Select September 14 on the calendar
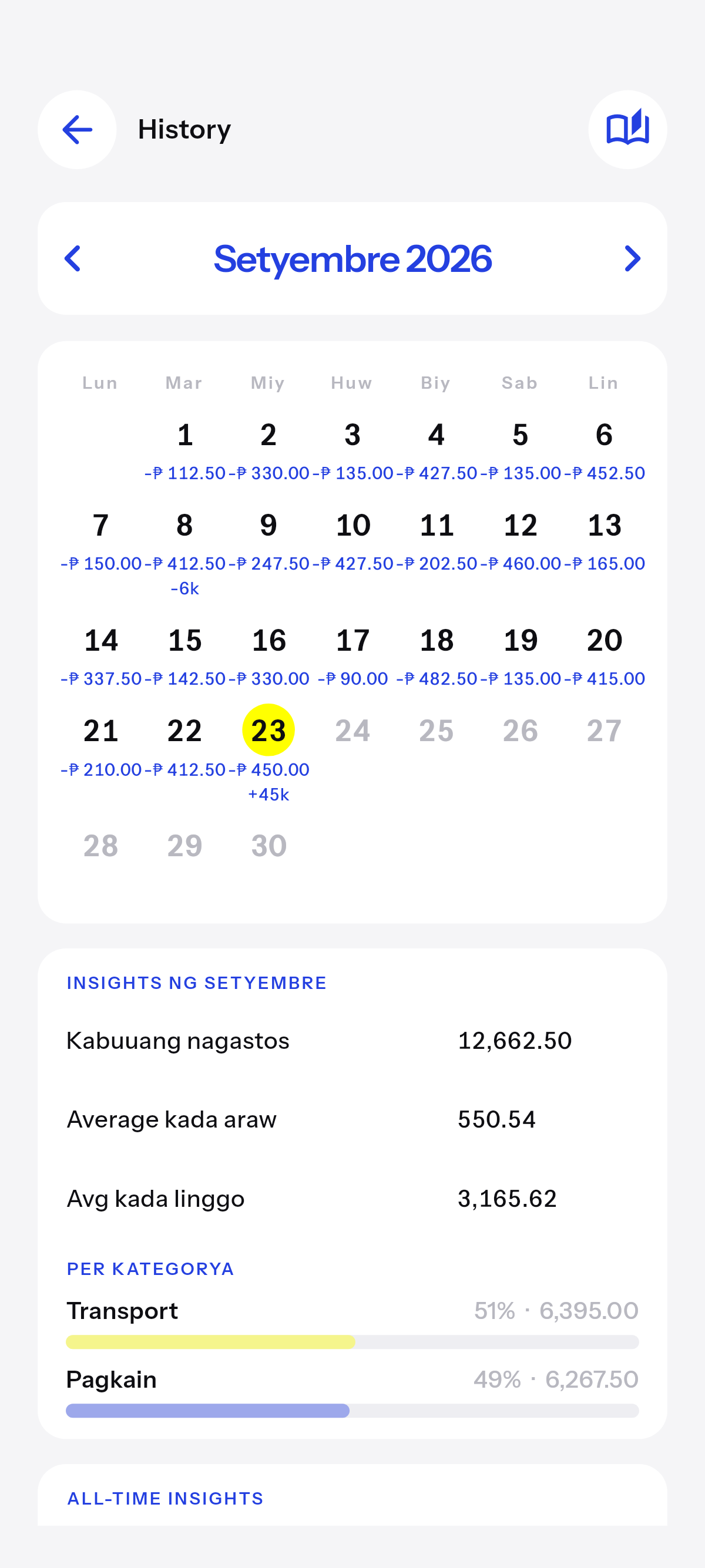The image size is (705, 1568). point(101,657)
